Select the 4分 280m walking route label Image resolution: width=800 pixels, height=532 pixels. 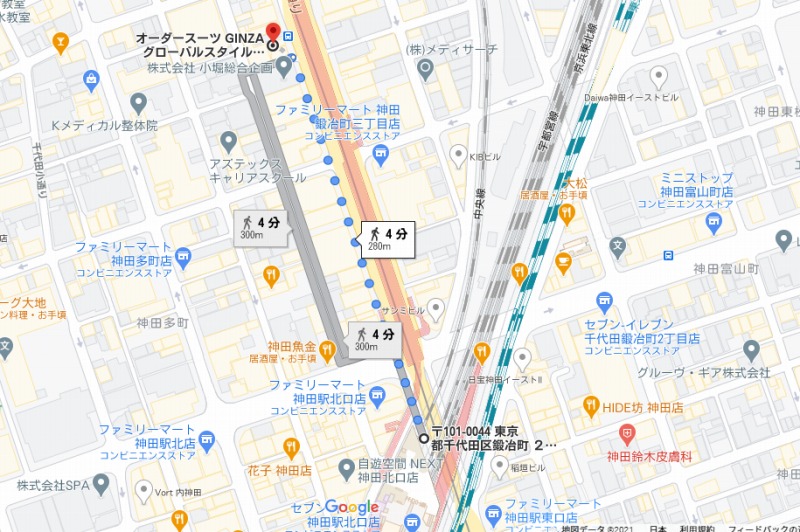[x=387, y=239]
